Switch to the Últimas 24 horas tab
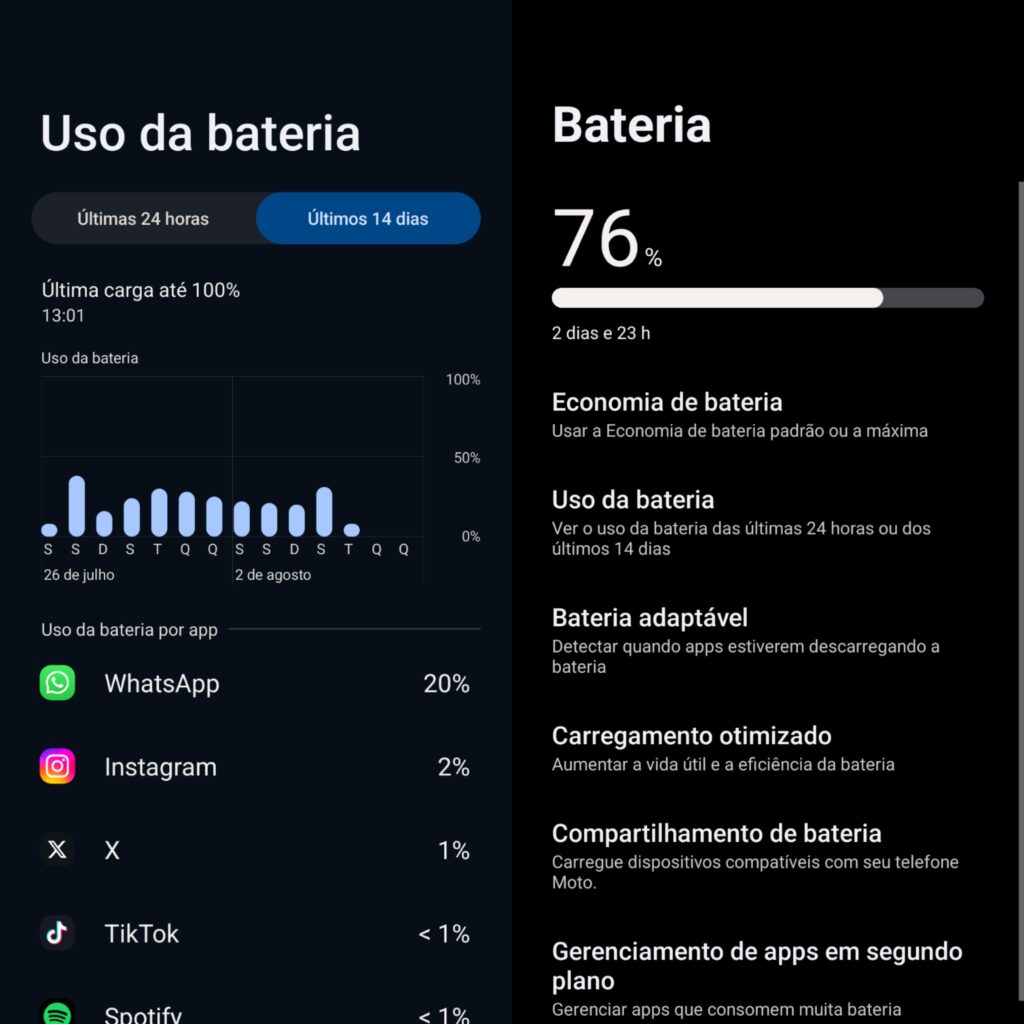1024x1024 pixels. 143,219
